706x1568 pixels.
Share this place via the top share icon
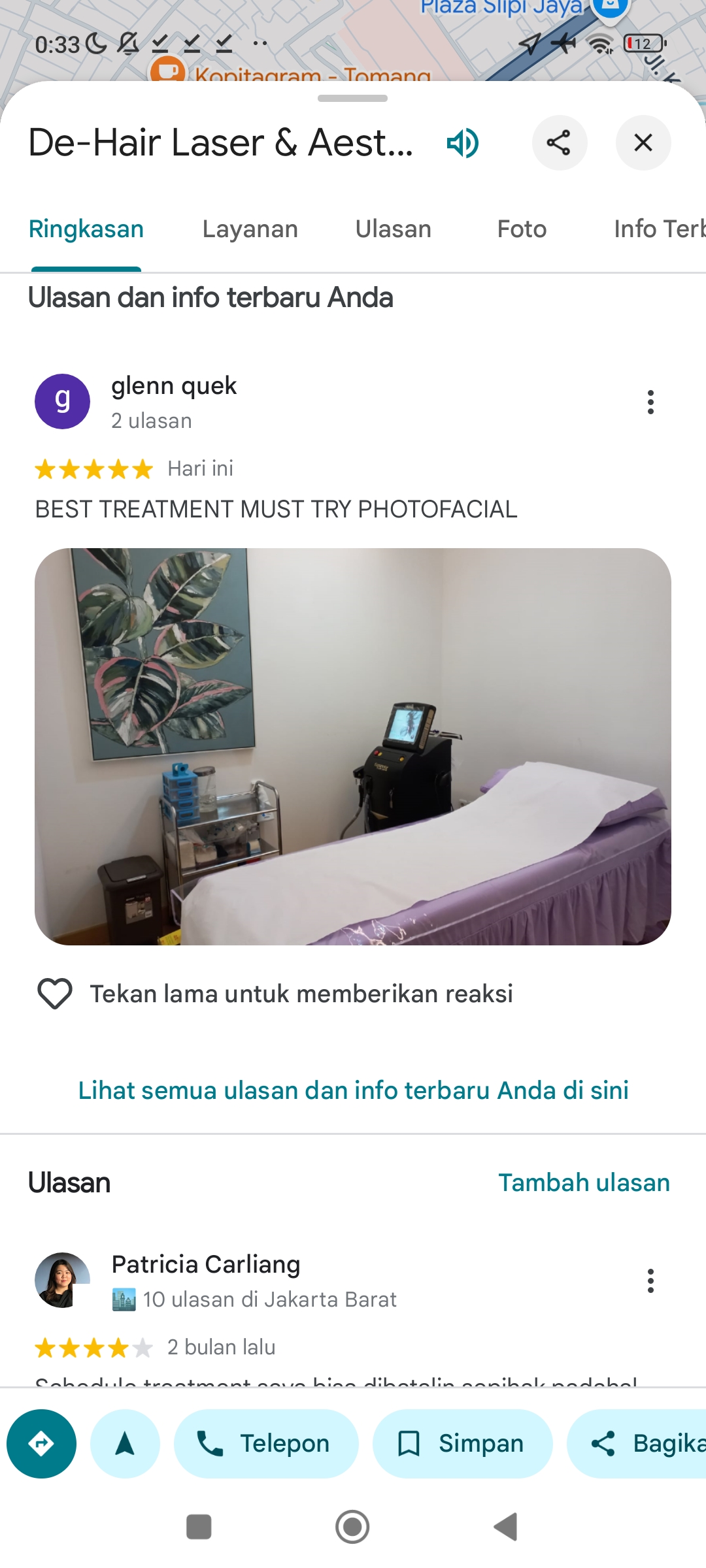click(x=559, y=143)
